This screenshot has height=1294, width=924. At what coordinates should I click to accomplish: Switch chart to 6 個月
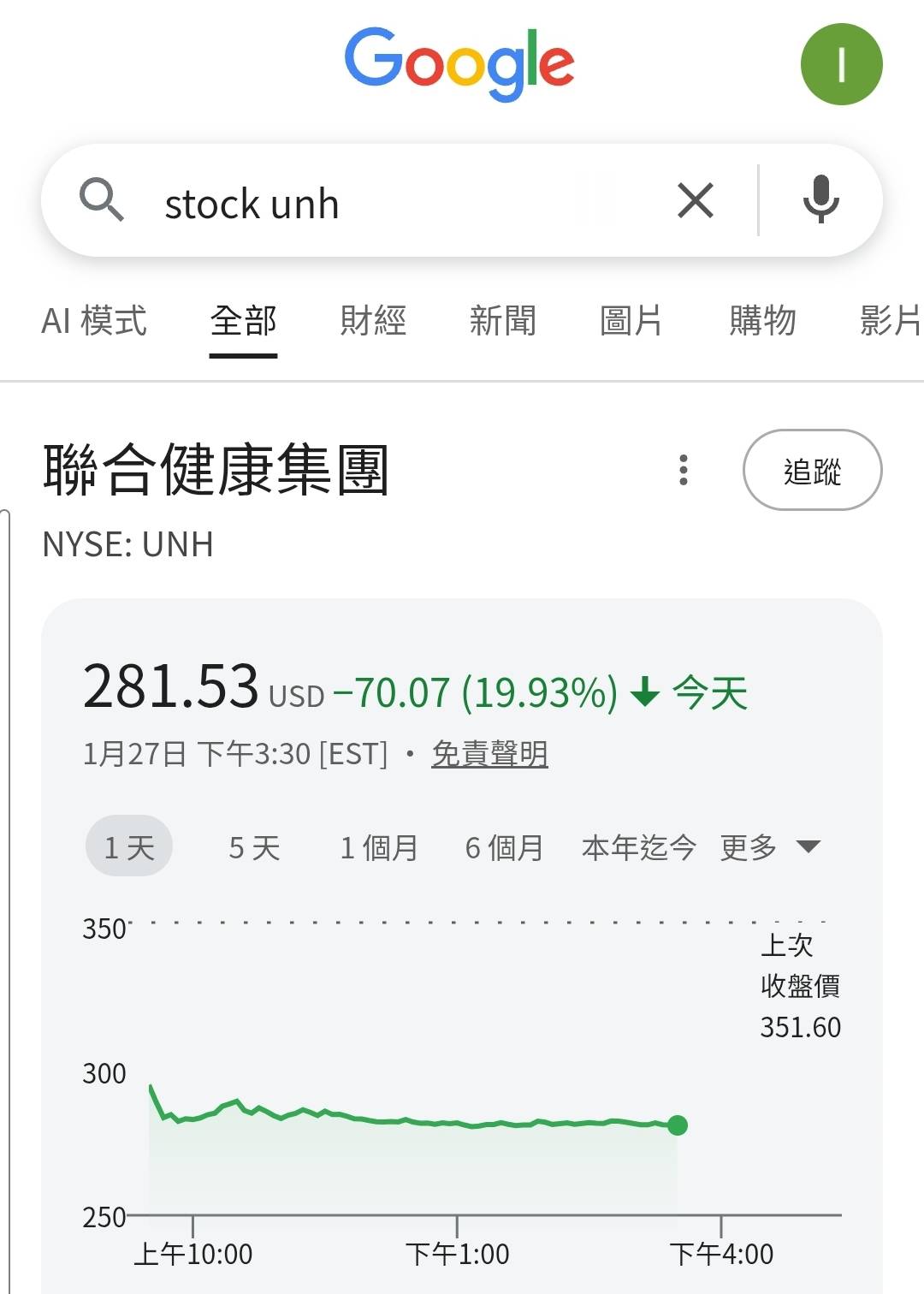[x=504, y=847]
